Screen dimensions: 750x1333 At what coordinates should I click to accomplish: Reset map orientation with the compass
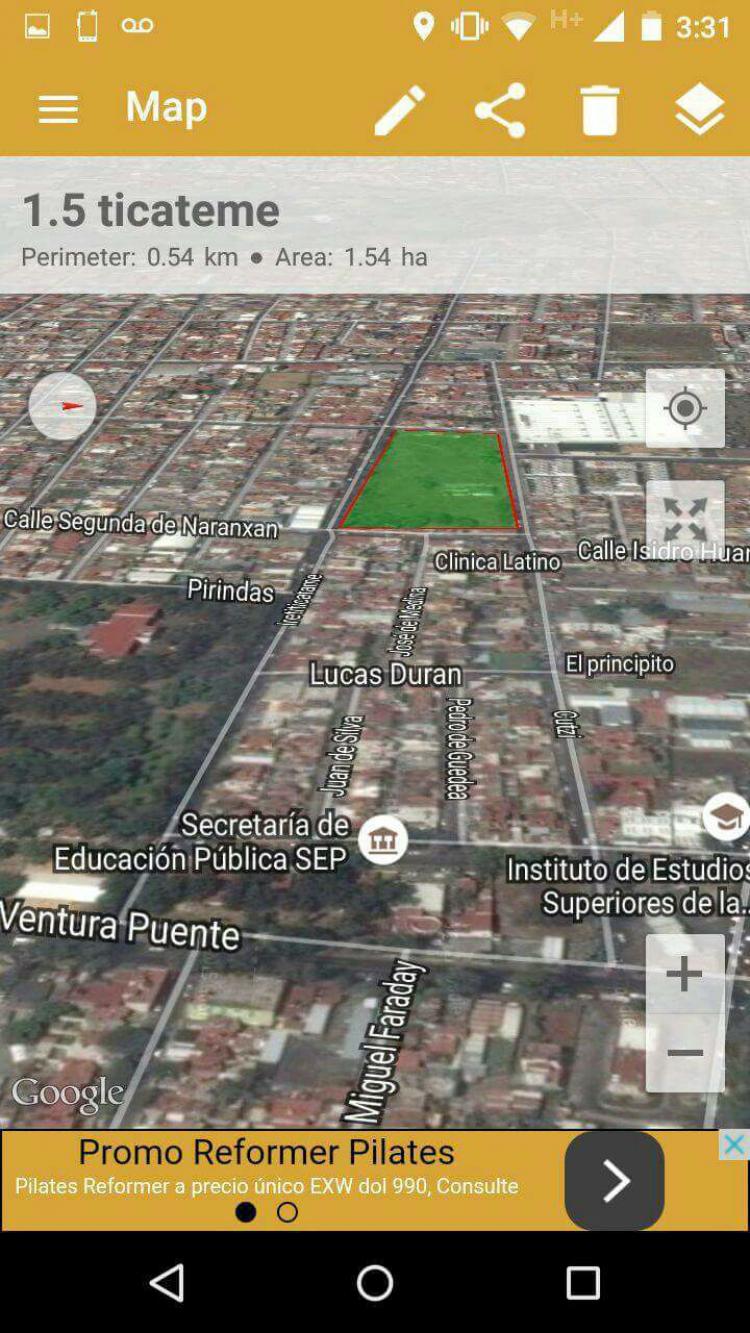point(63,406)
